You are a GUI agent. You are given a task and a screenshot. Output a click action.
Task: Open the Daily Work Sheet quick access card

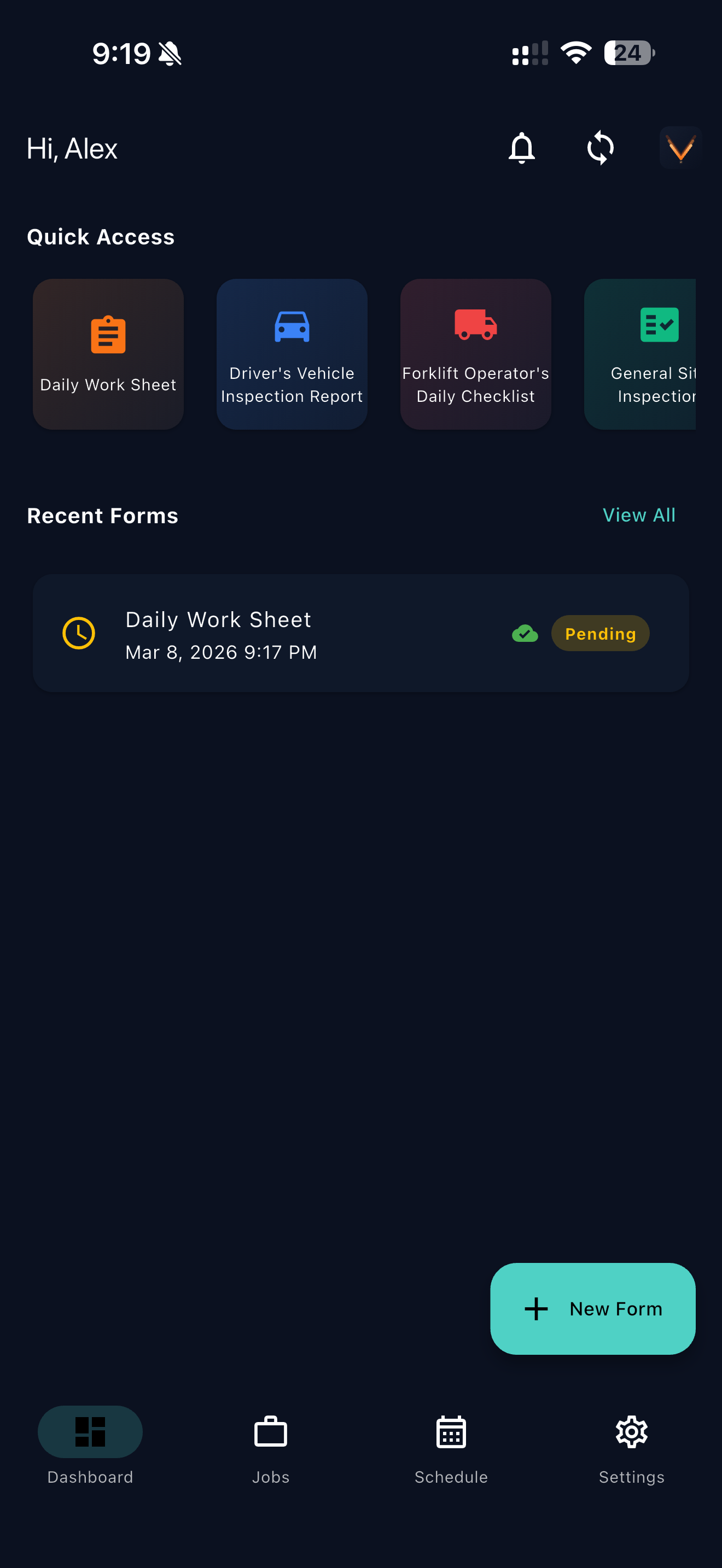click(108, 354)
